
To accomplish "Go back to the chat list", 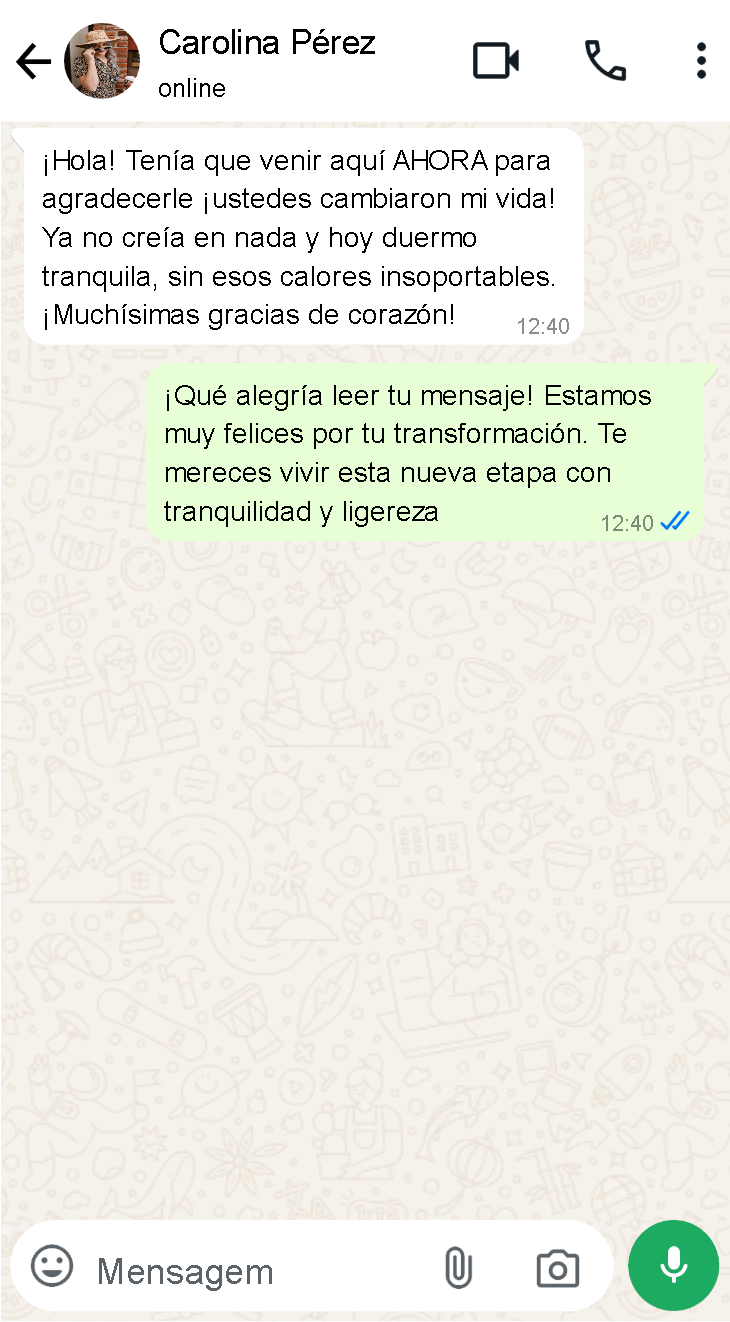I will click(33, 62).
